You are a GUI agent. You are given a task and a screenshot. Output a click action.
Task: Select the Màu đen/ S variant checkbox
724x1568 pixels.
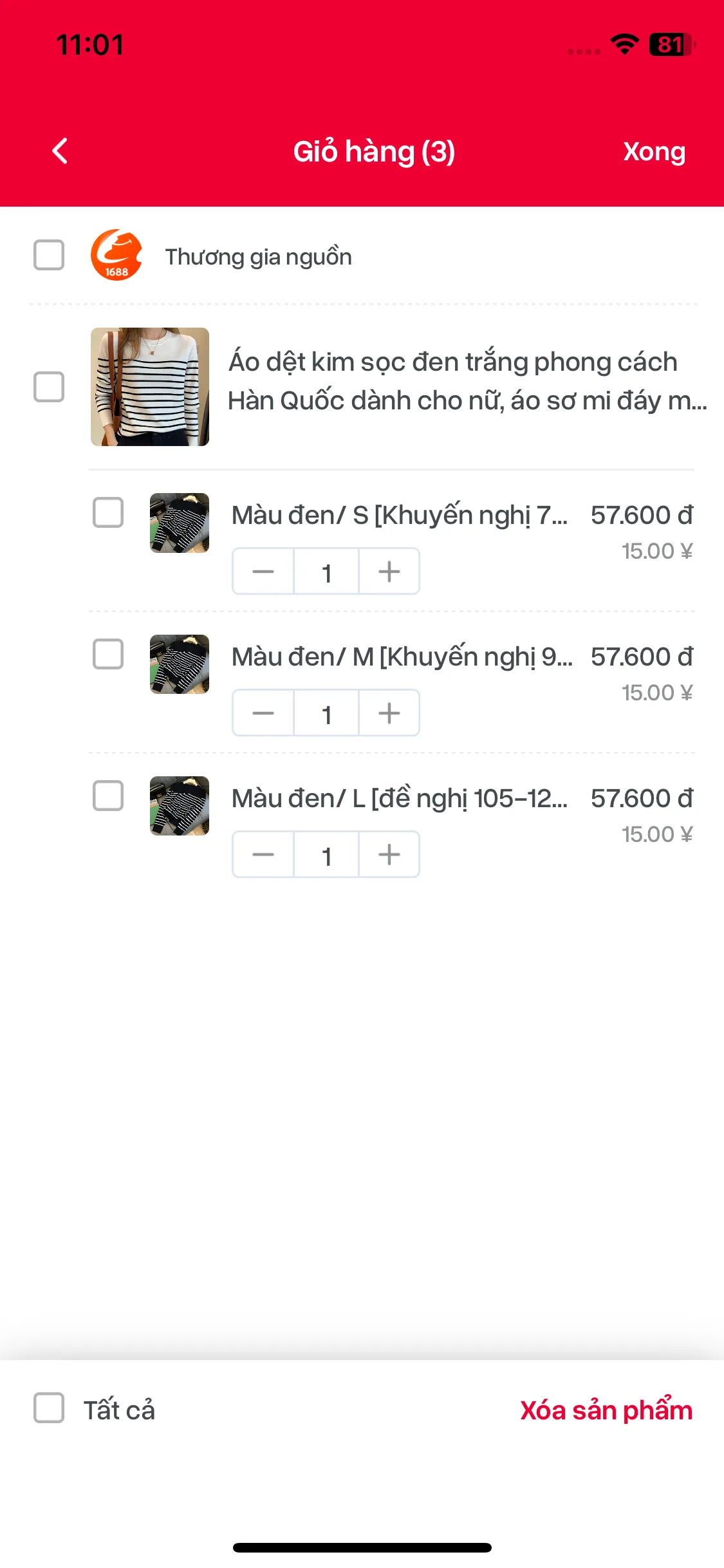tap(108, 512)
